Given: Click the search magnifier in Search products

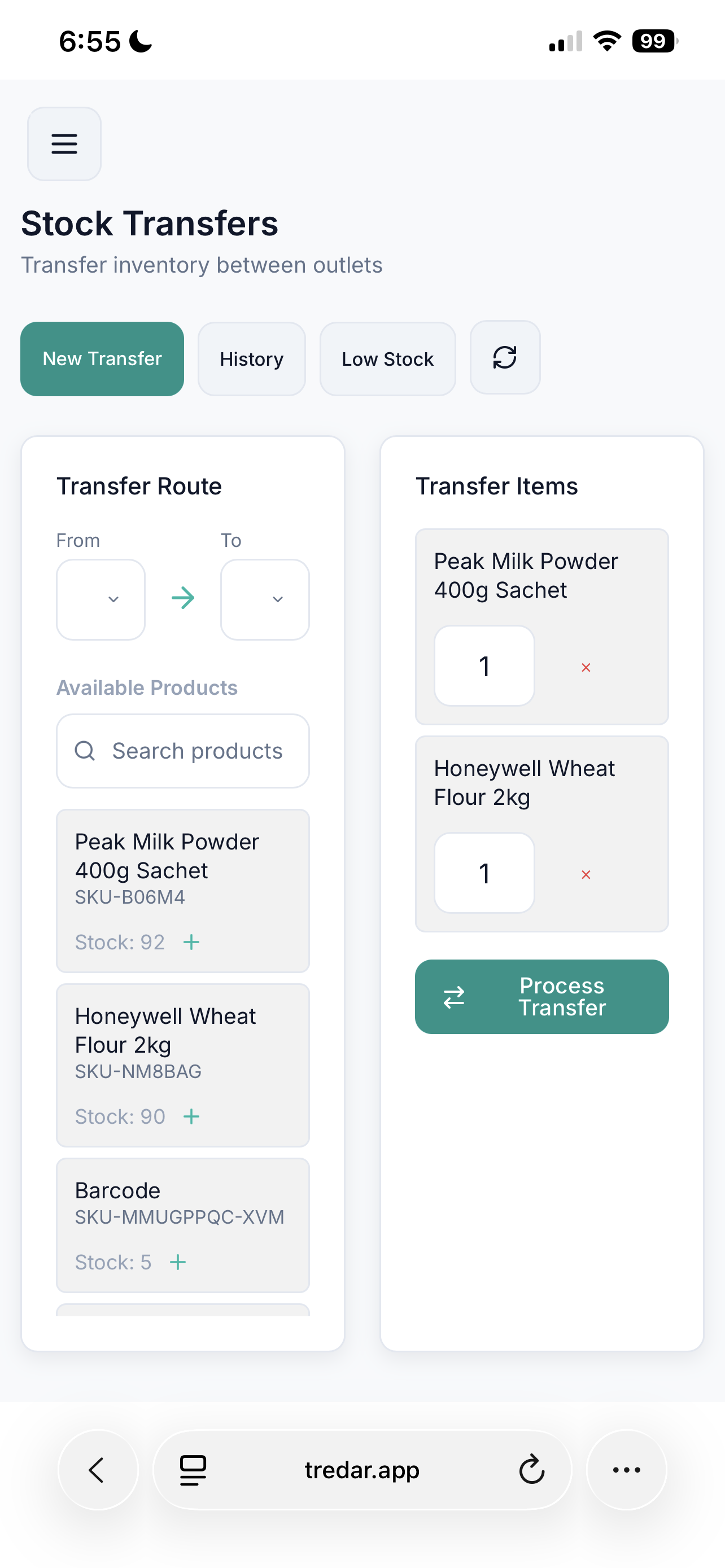Looking at the screenshot, I should tap(85, 751).
